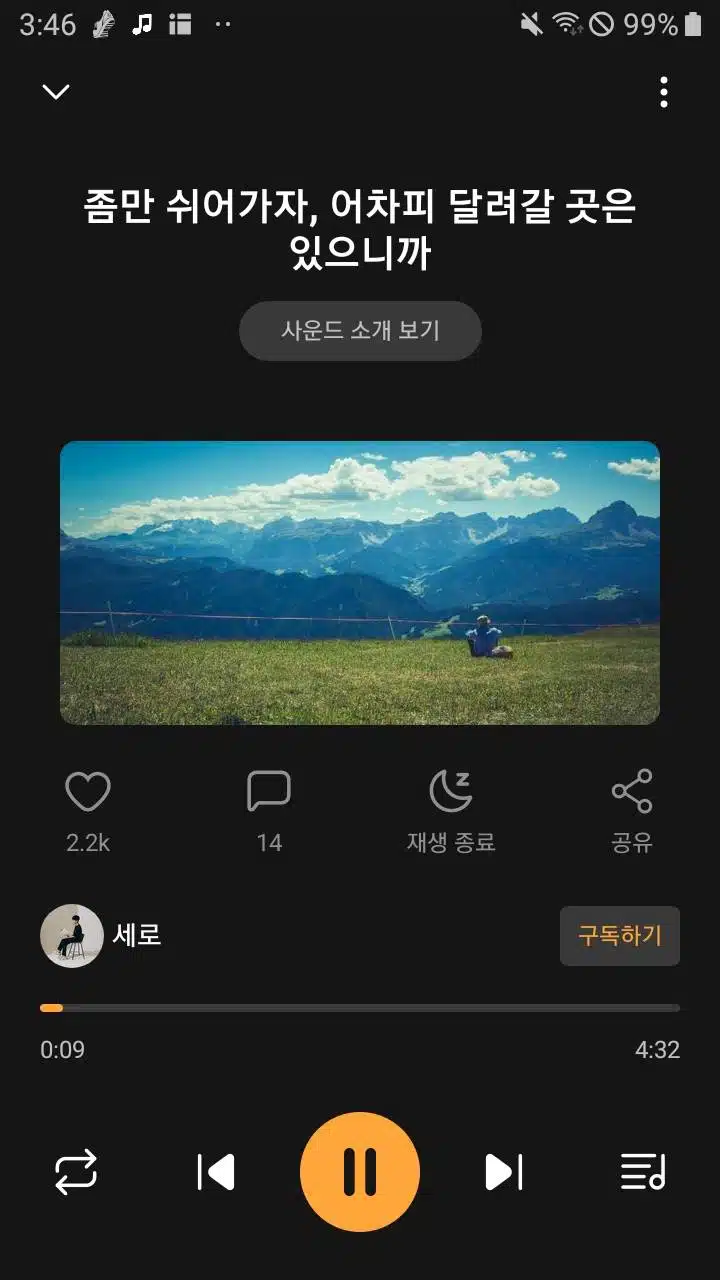Like this sound with the heart icon

click(x=88, y=792)
